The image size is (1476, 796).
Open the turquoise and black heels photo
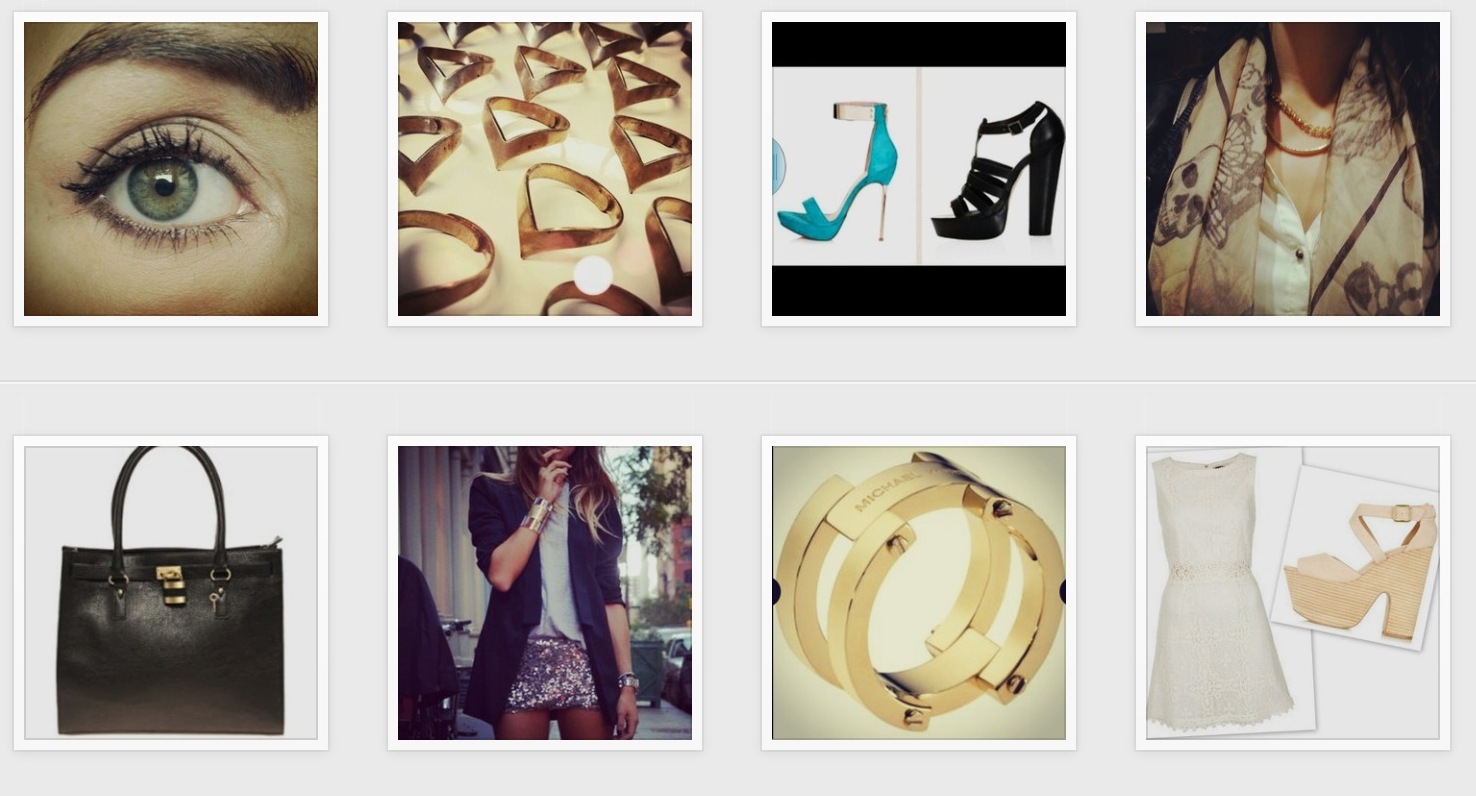pos(919,169)
